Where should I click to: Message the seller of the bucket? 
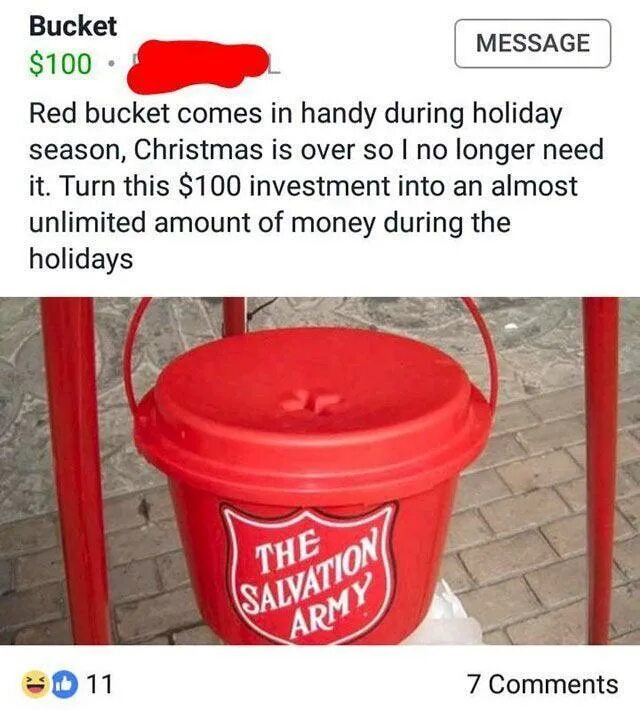533,43
